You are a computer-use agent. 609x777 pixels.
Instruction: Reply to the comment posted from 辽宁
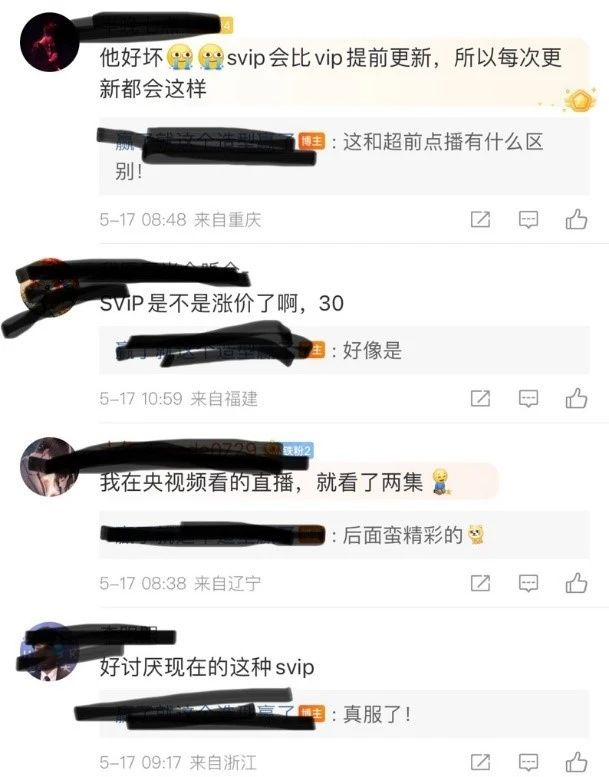[528, 582]
